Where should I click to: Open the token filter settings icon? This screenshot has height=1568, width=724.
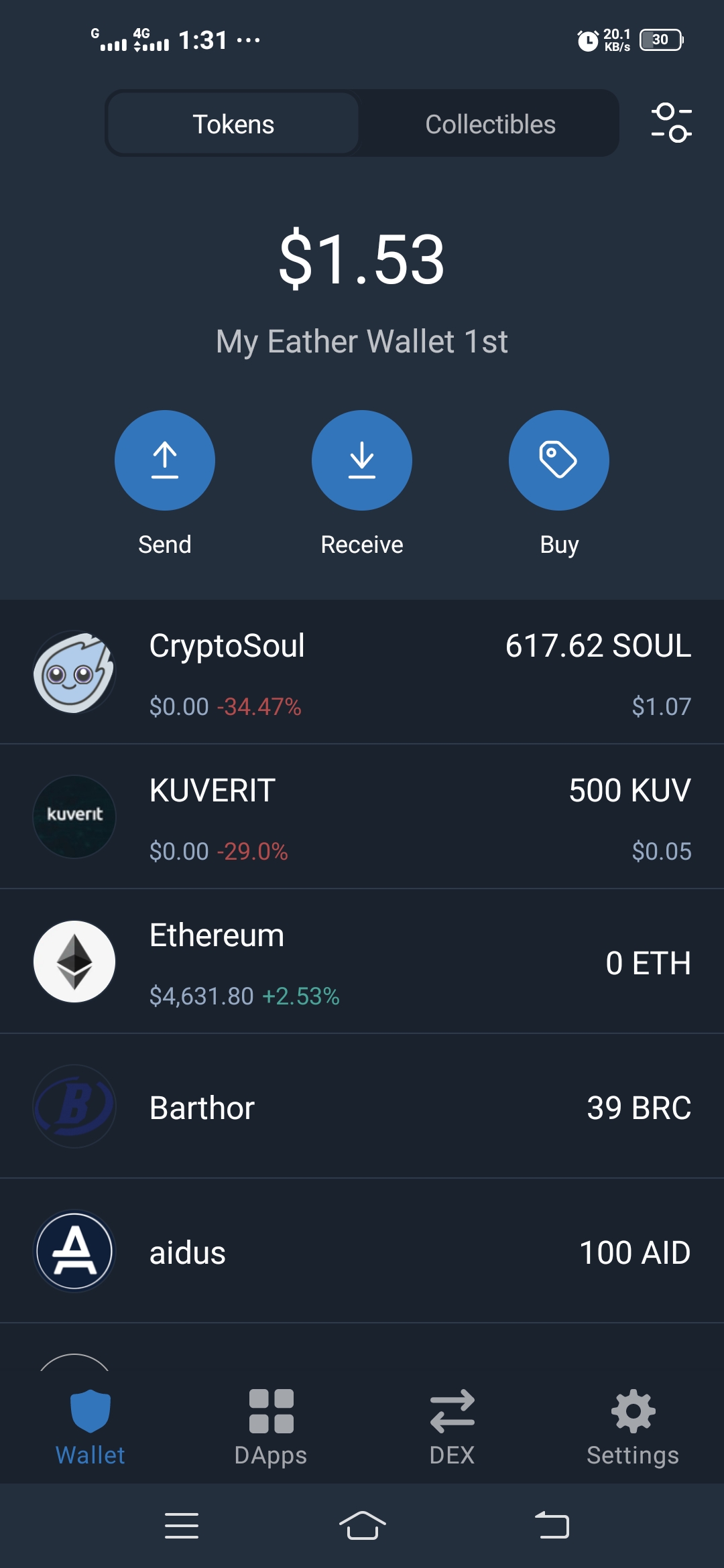[x=671, y=123]
